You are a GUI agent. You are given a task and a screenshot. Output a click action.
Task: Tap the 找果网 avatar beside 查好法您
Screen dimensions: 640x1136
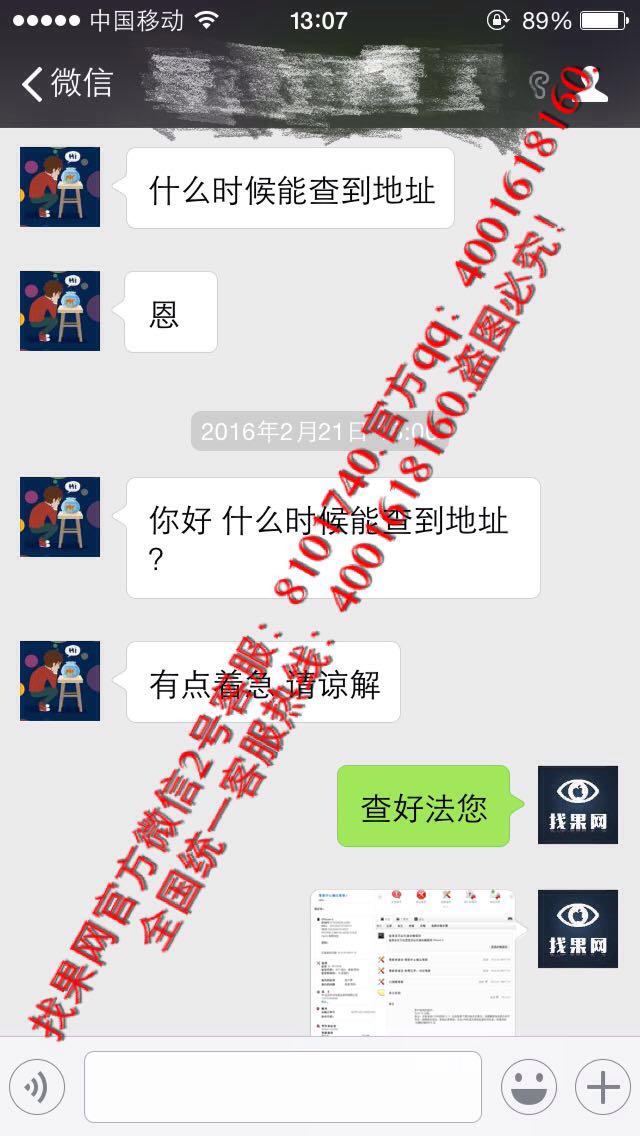578,805
